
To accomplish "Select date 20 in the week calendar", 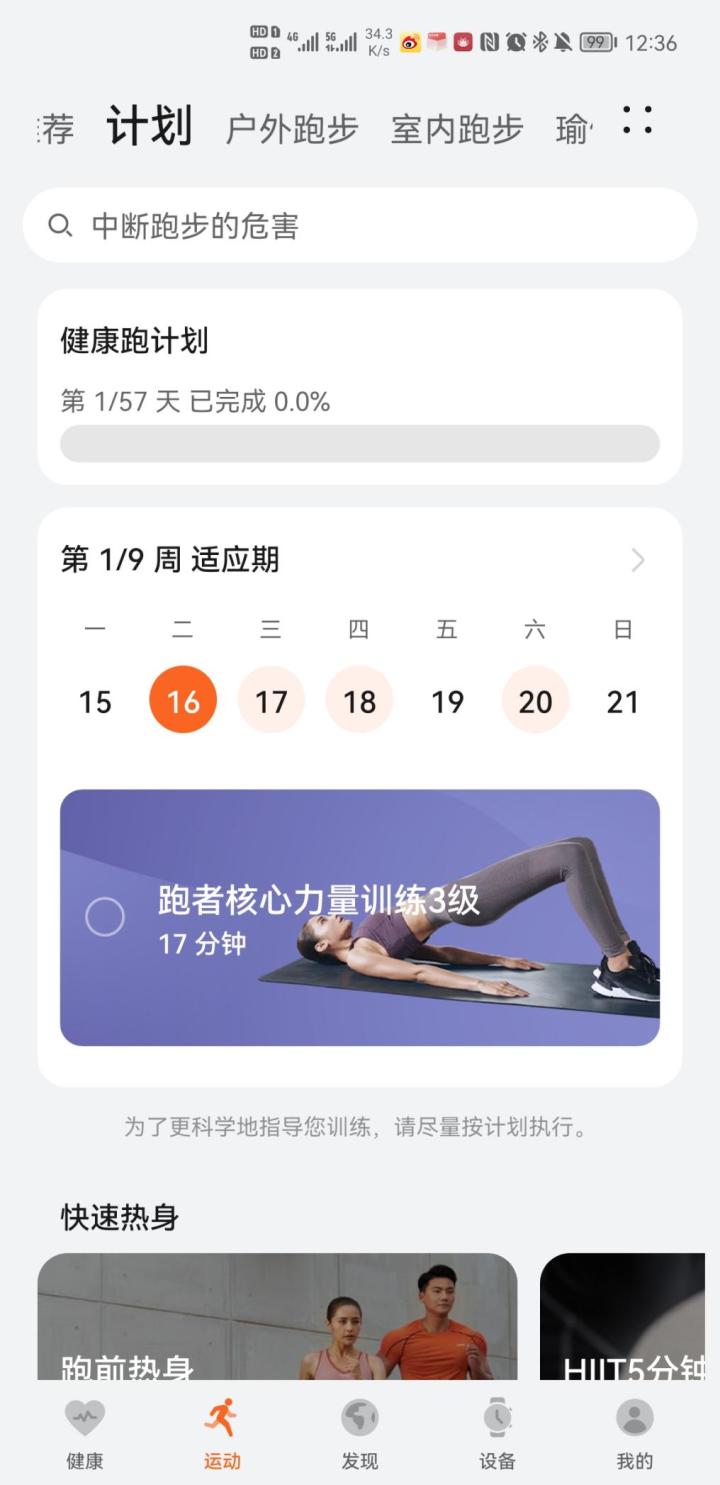I will click(x=535, y=700).
